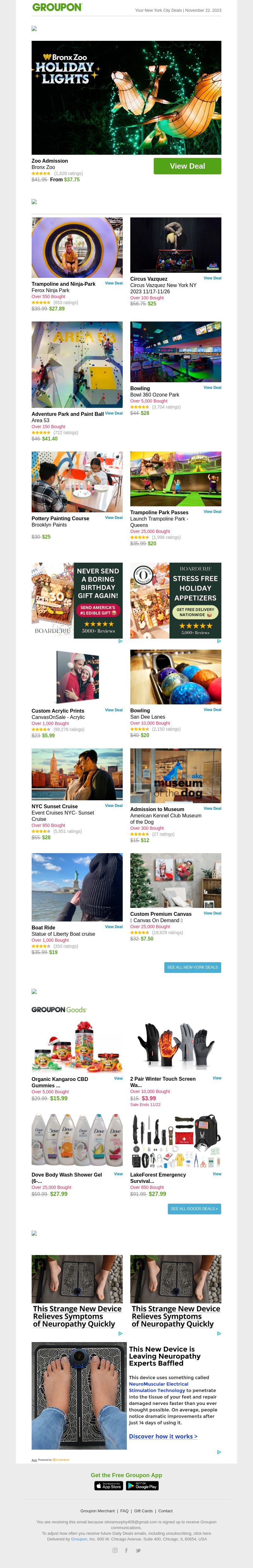The image size is (253, 1568).
Task: View the Custom Acrylic Prints deal
Action: (x=114, y=710)
